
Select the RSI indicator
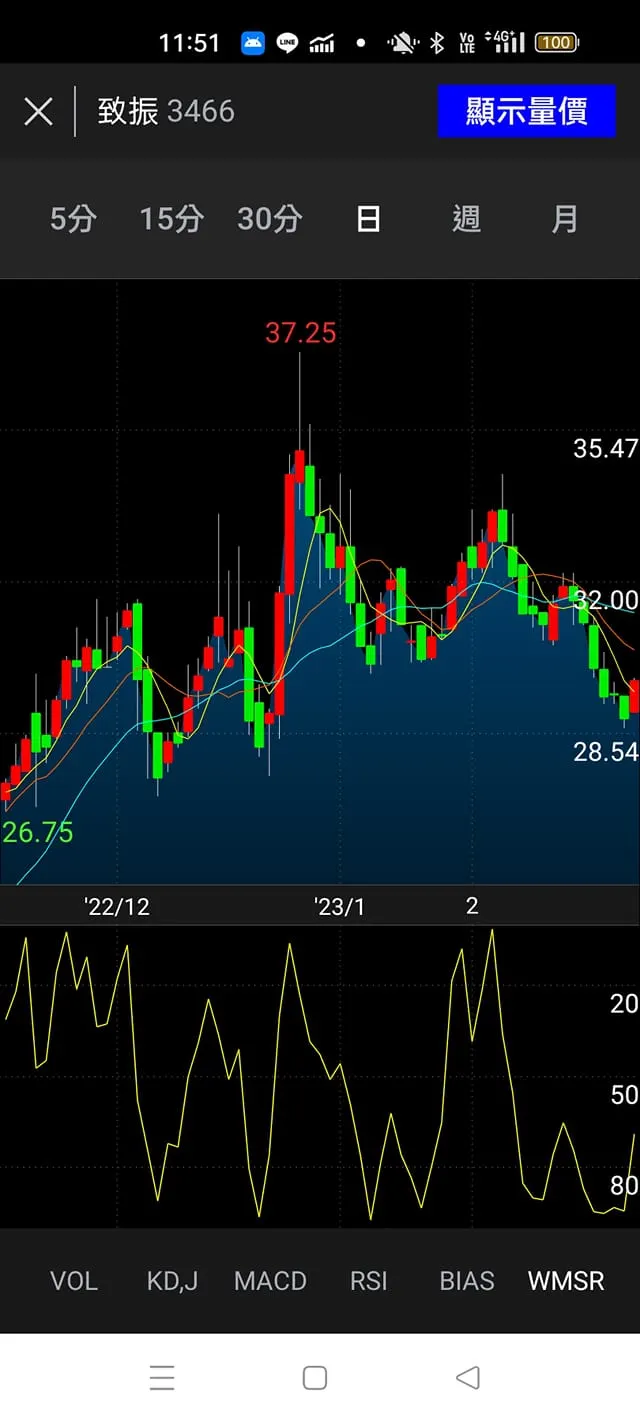click(368, 1281)
